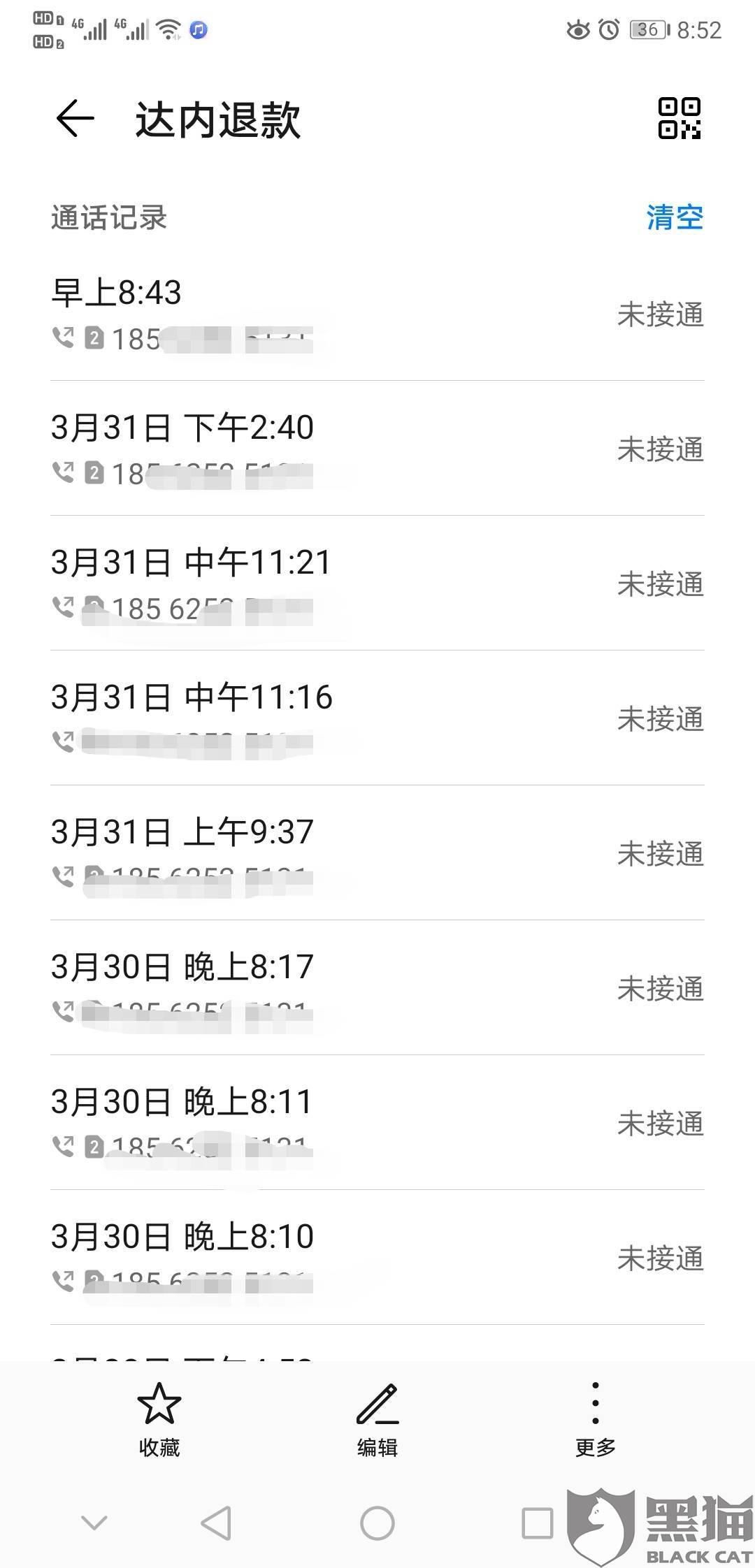Open the contact QR code icon

point(679,118)
